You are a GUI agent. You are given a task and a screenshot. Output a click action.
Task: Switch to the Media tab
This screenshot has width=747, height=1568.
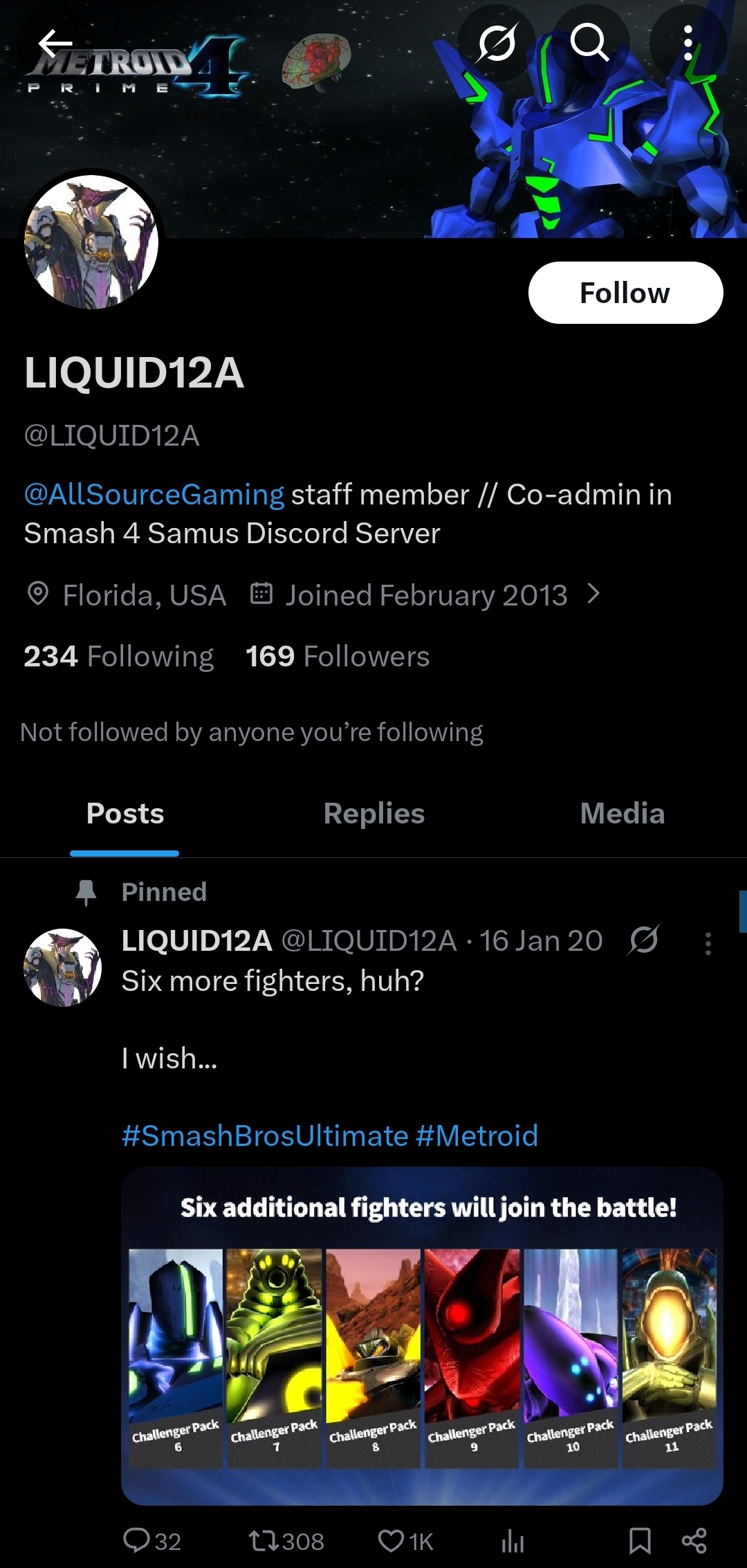coord(622,814)
